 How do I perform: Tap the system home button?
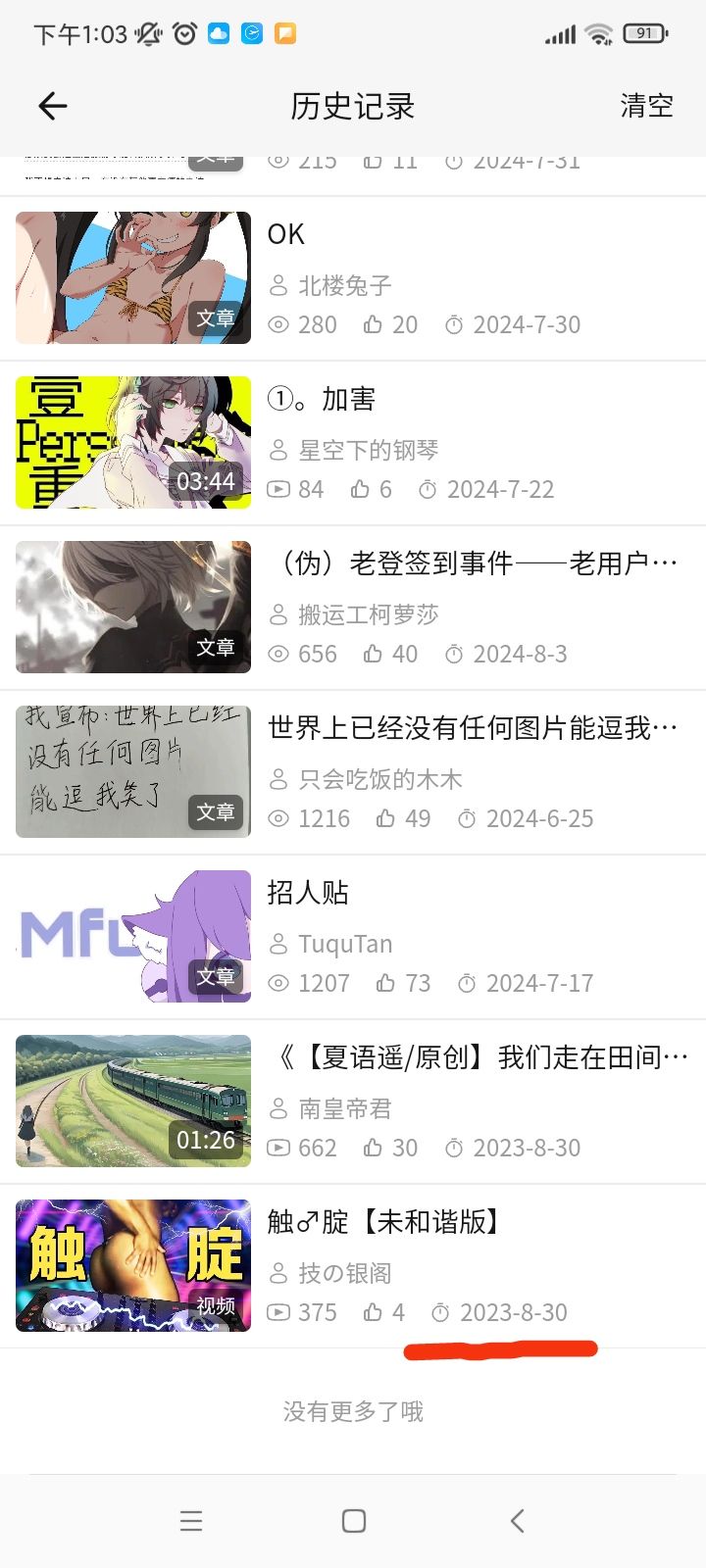pyautogui.click(x=354, y=1521)
